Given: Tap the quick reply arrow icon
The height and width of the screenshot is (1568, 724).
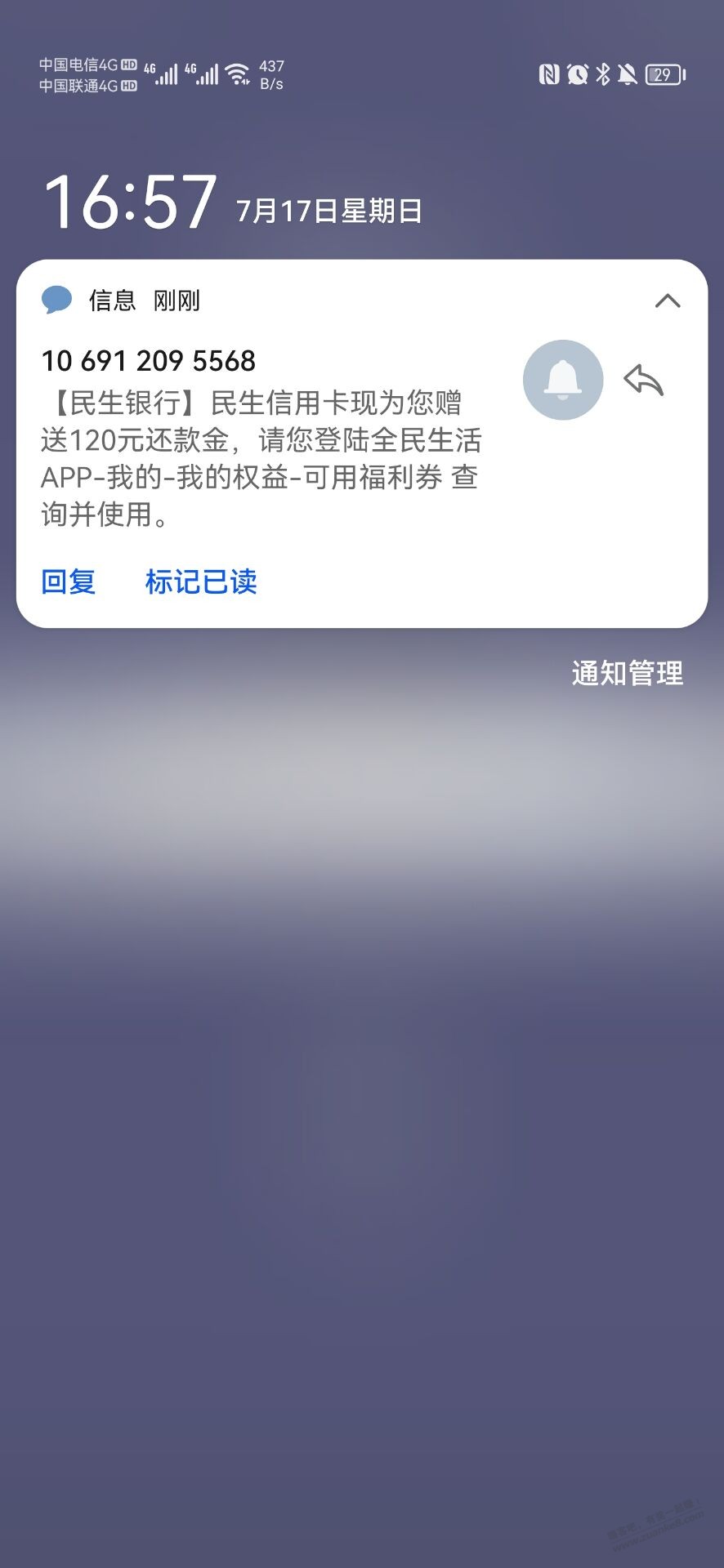Looking at the screenshot, I should coord(644,380).
